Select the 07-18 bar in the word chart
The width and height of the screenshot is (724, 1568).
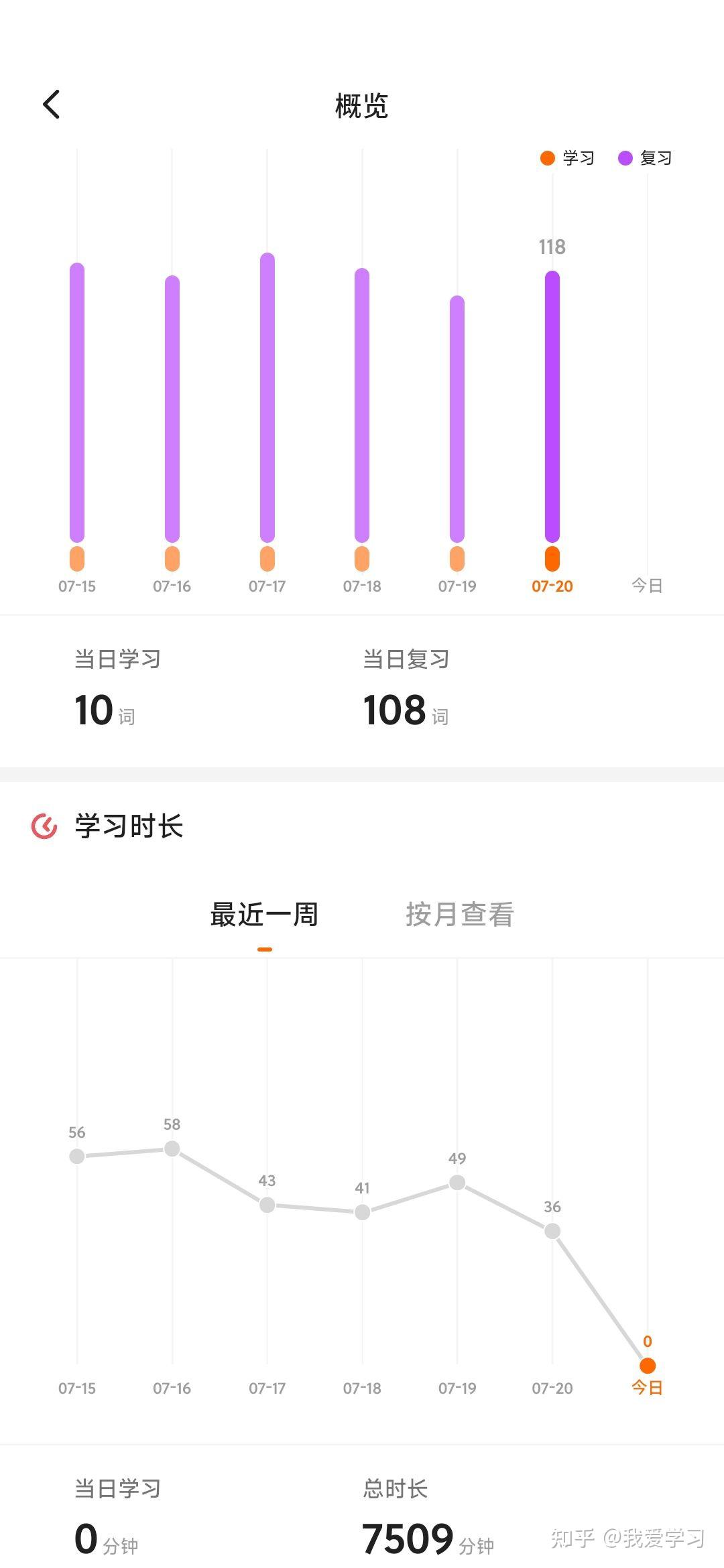[x=362, y=419]
